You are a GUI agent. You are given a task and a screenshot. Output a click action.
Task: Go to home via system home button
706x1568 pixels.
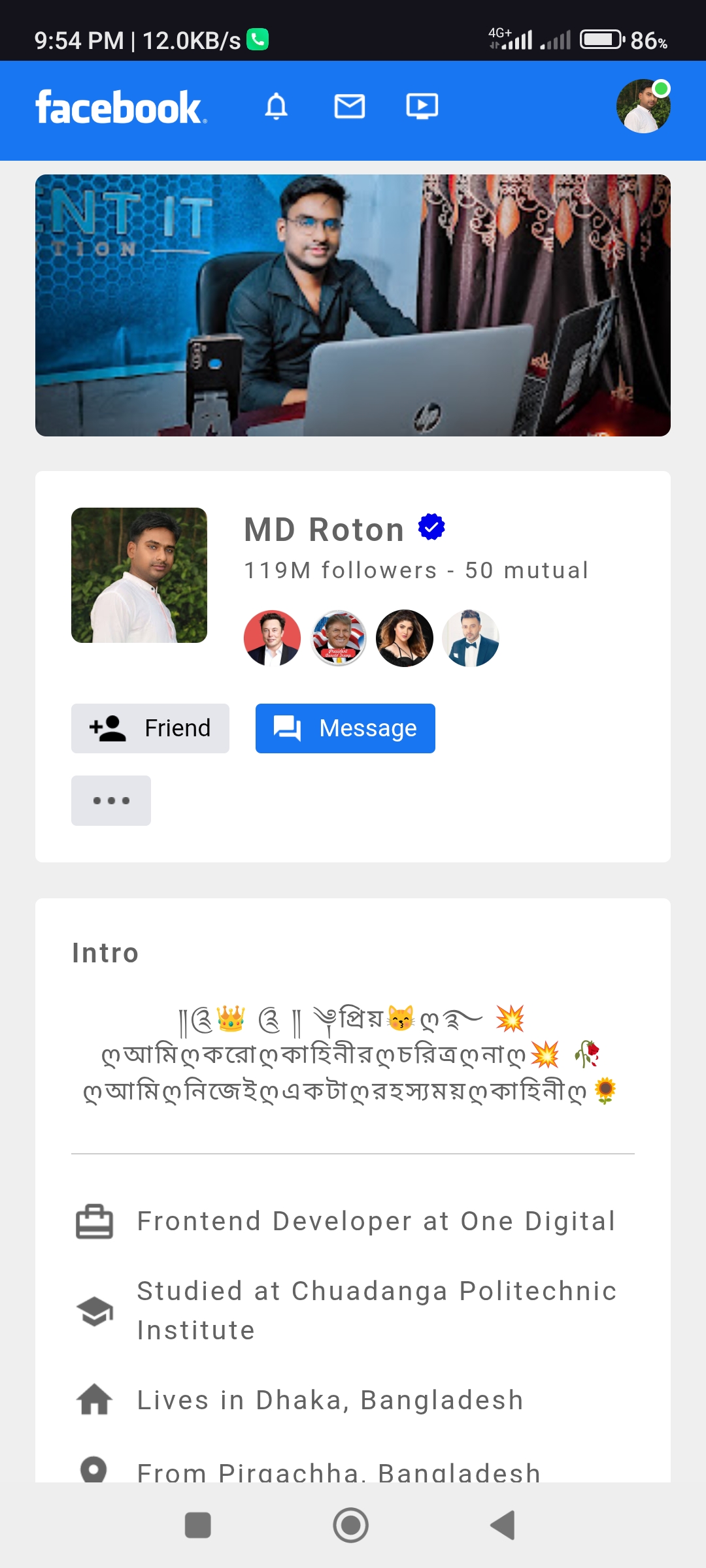[x=351, y=1526]
